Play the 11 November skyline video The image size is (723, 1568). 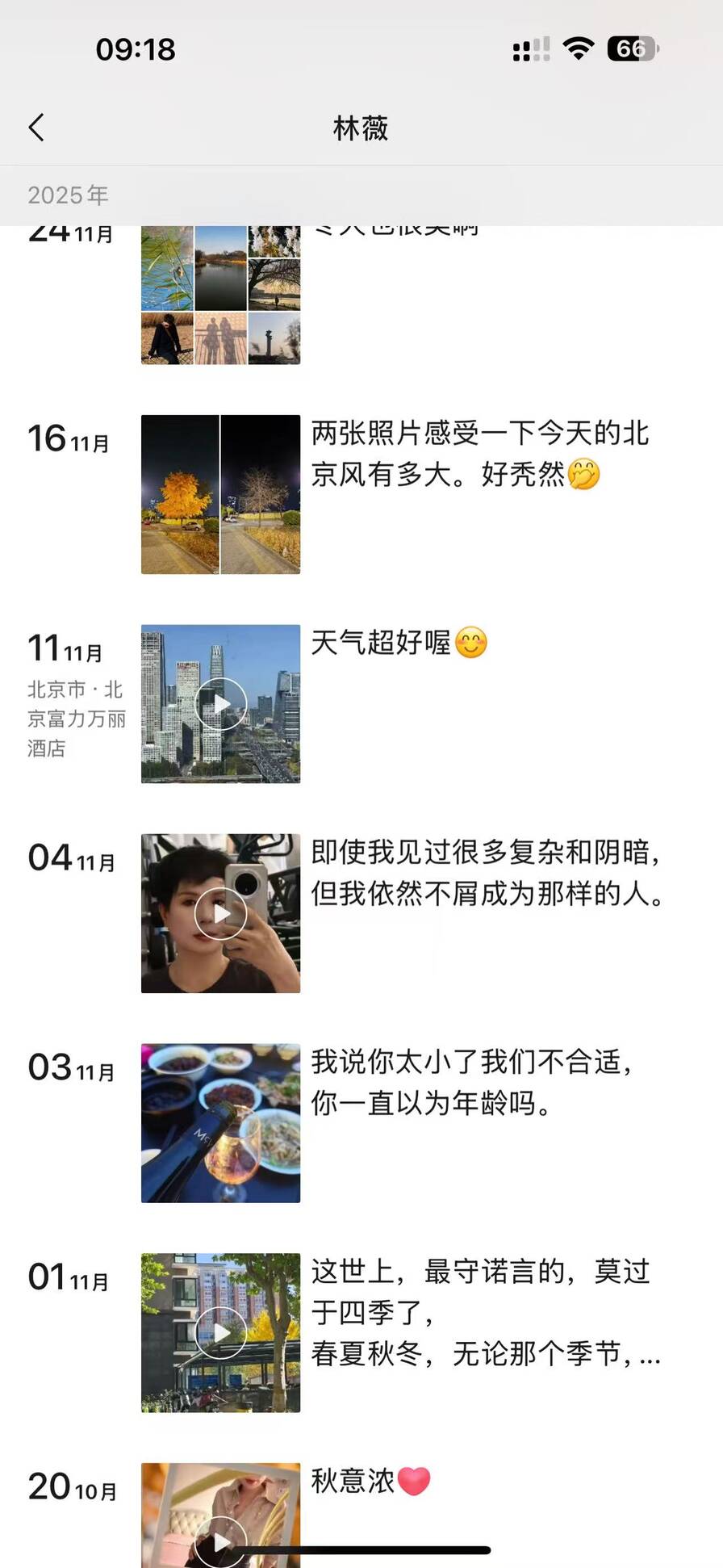point(220,703)
